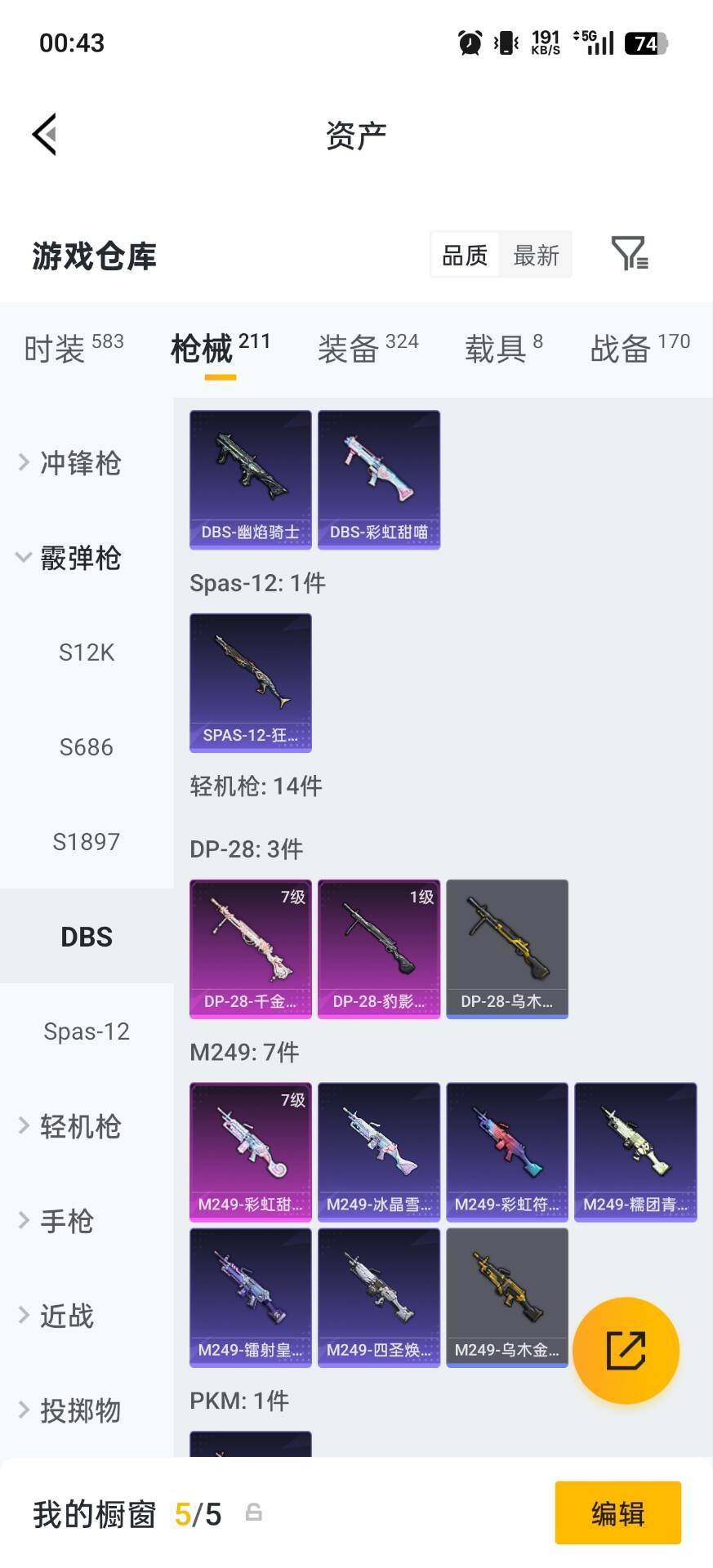Switch sorting to 最新
The height and width of the screenshot is (1568, 713).
(x=536, y=255)
